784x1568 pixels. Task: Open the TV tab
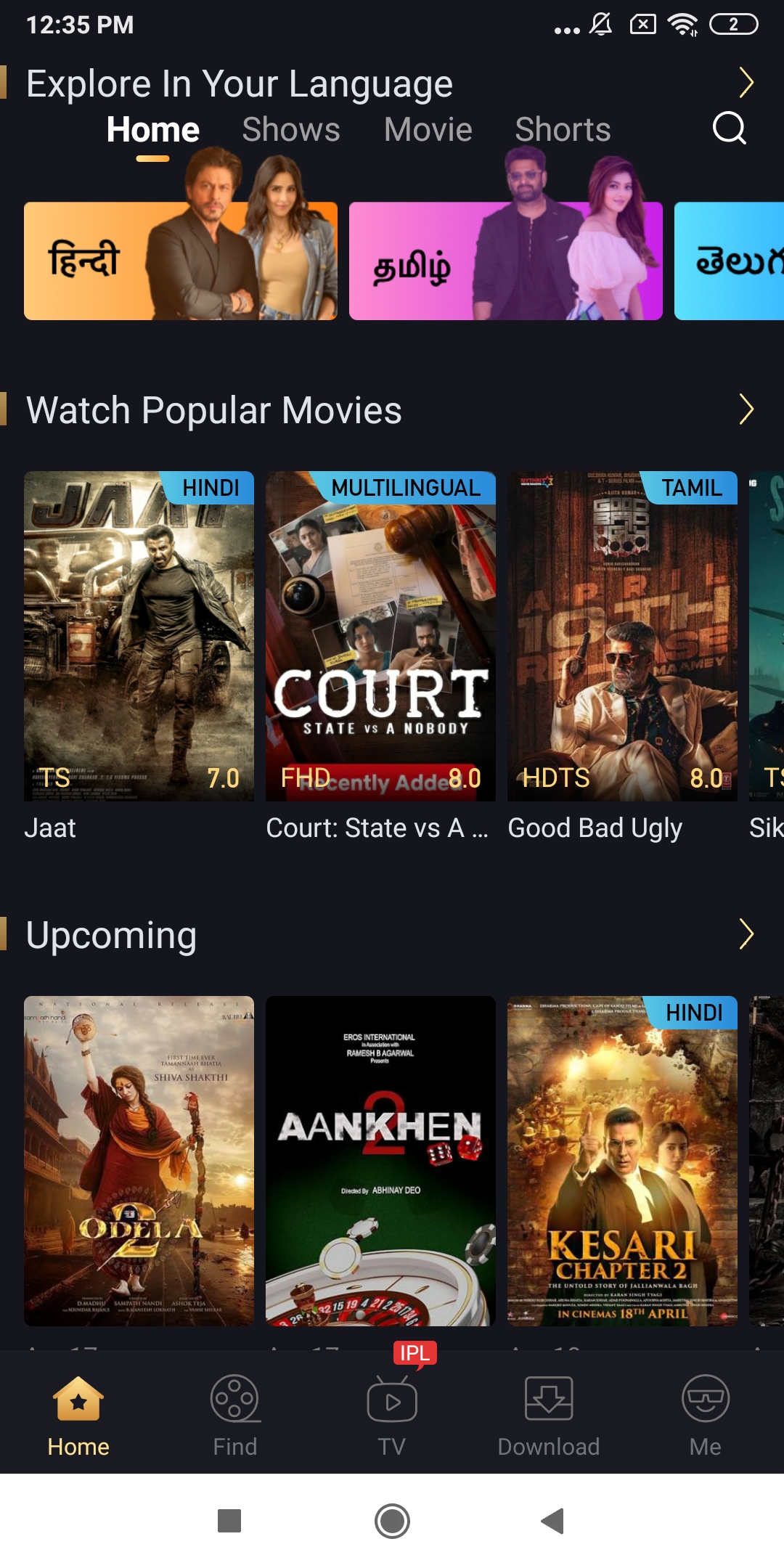pos(392,1415)
